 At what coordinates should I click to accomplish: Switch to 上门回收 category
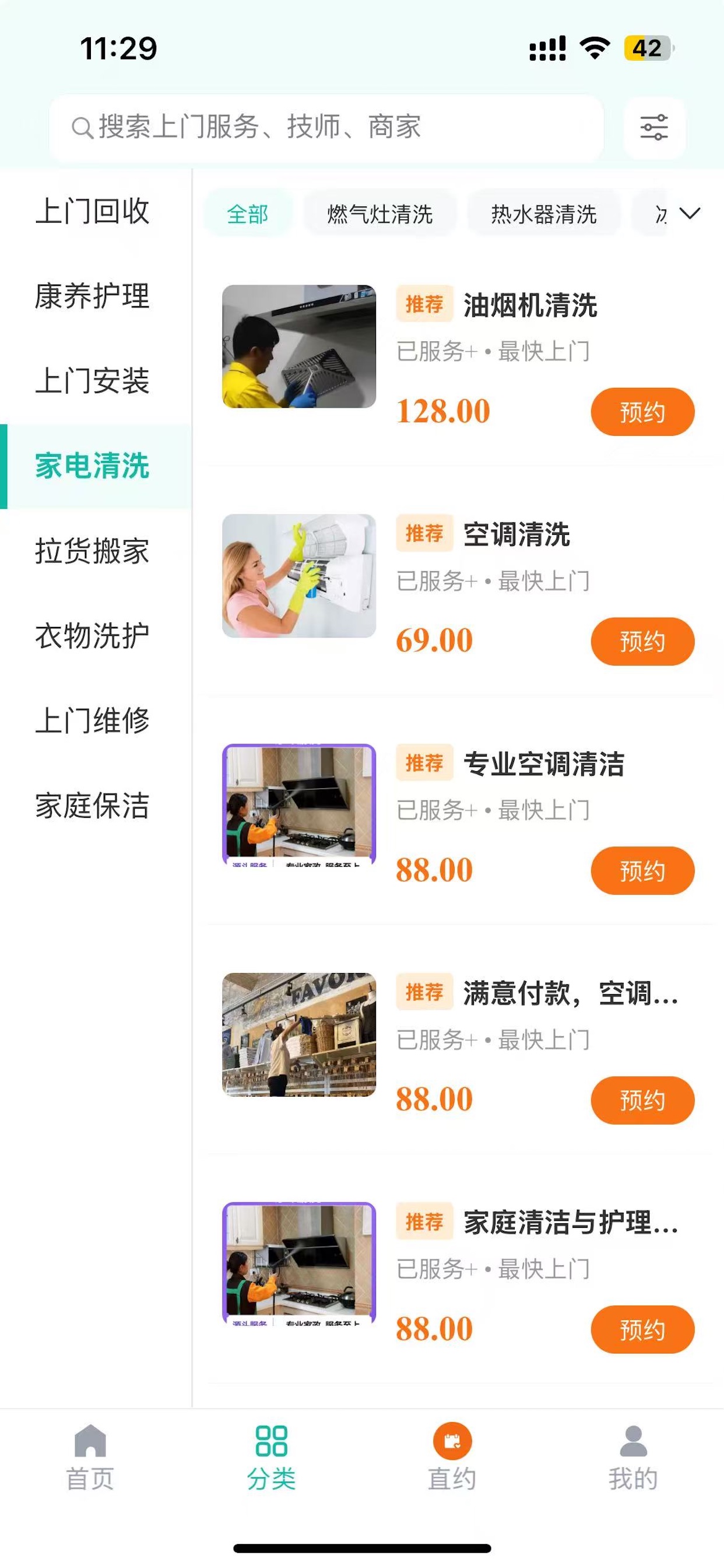click(93, 211)
